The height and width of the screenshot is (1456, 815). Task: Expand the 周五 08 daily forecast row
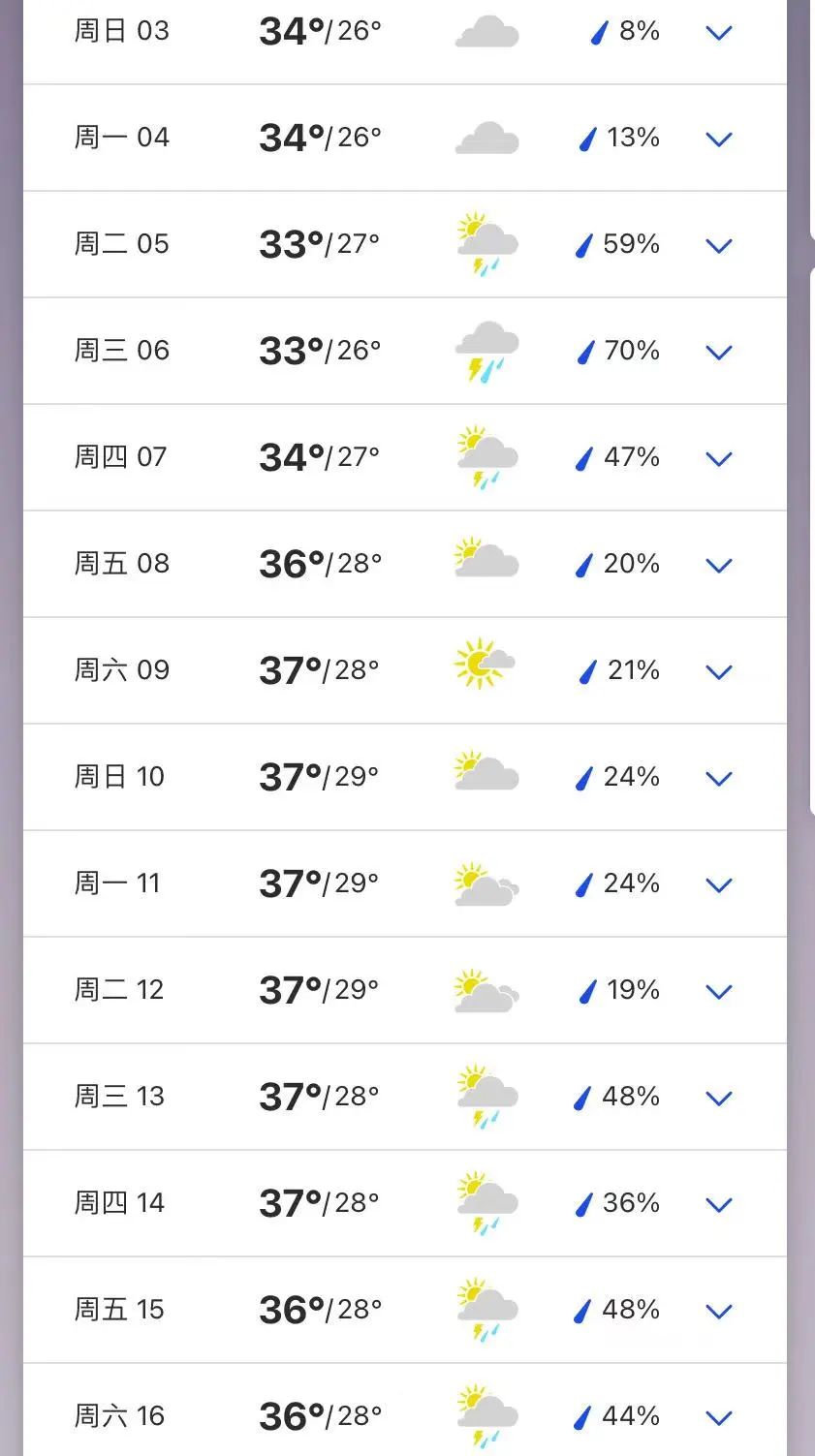pyautogui.click(x=718, y=565)
